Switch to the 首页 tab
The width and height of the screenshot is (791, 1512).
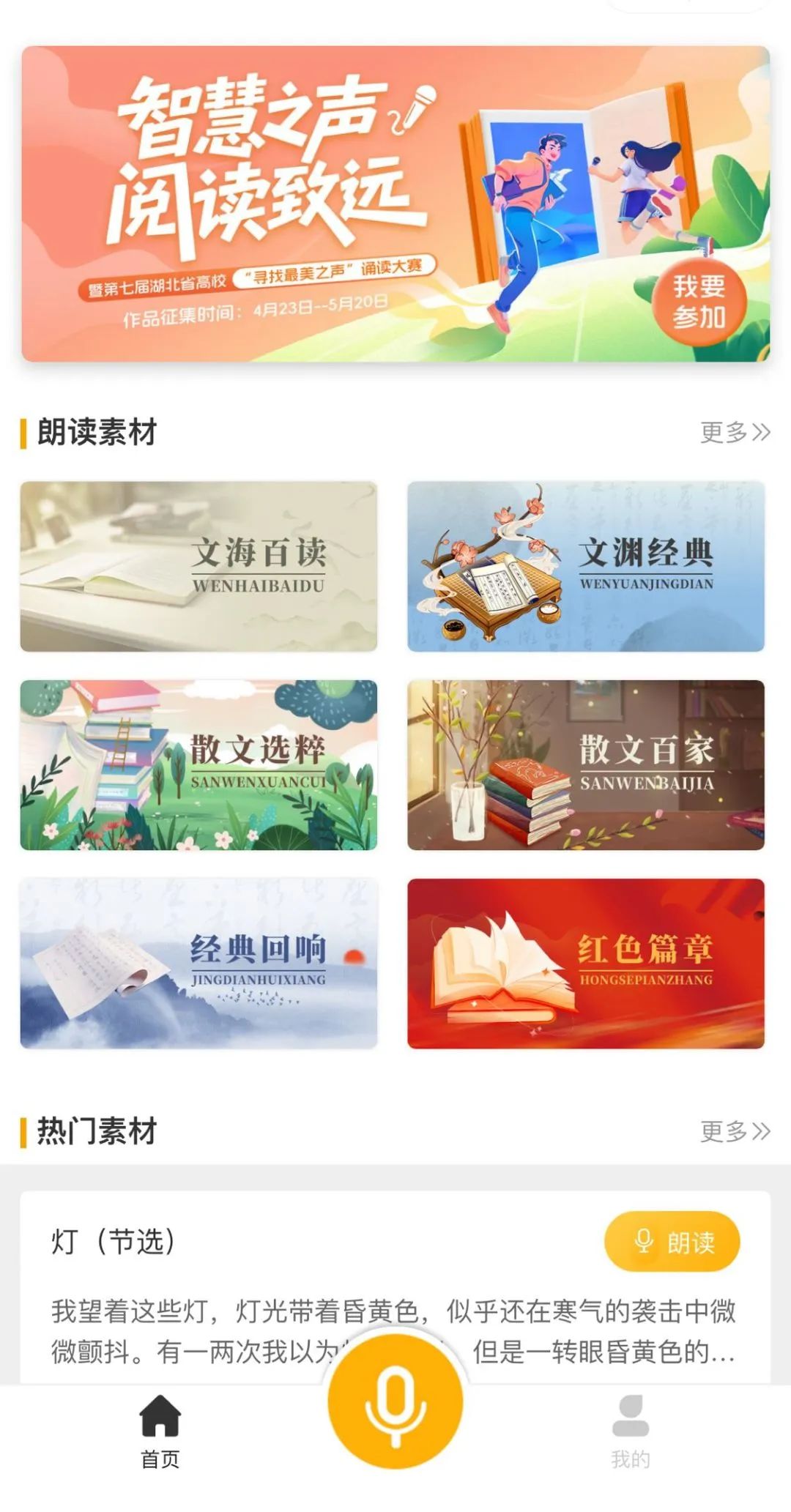point(160,1431)
